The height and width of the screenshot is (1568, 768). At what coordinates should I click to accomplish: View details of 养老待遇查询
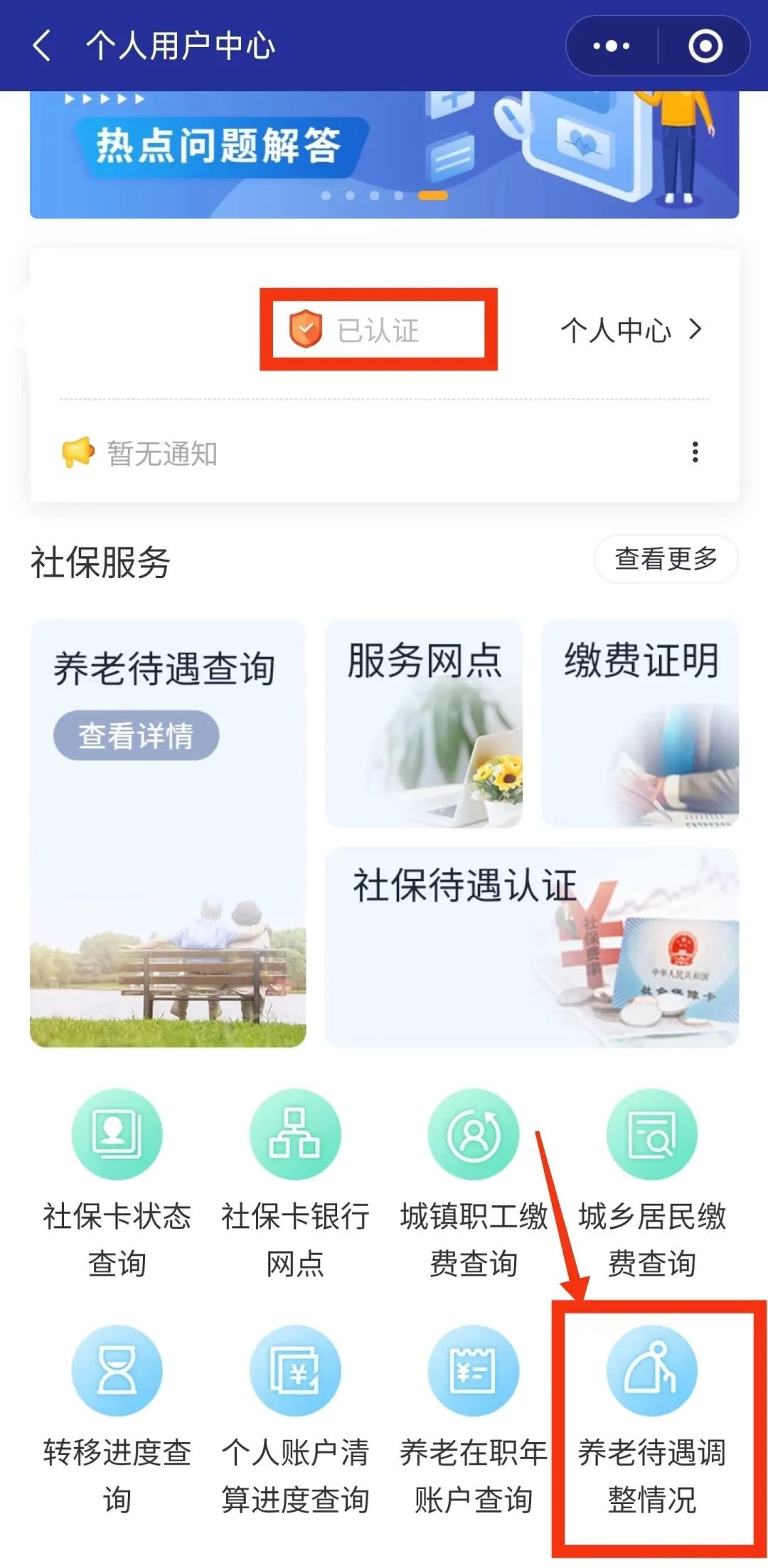[136, 735]
